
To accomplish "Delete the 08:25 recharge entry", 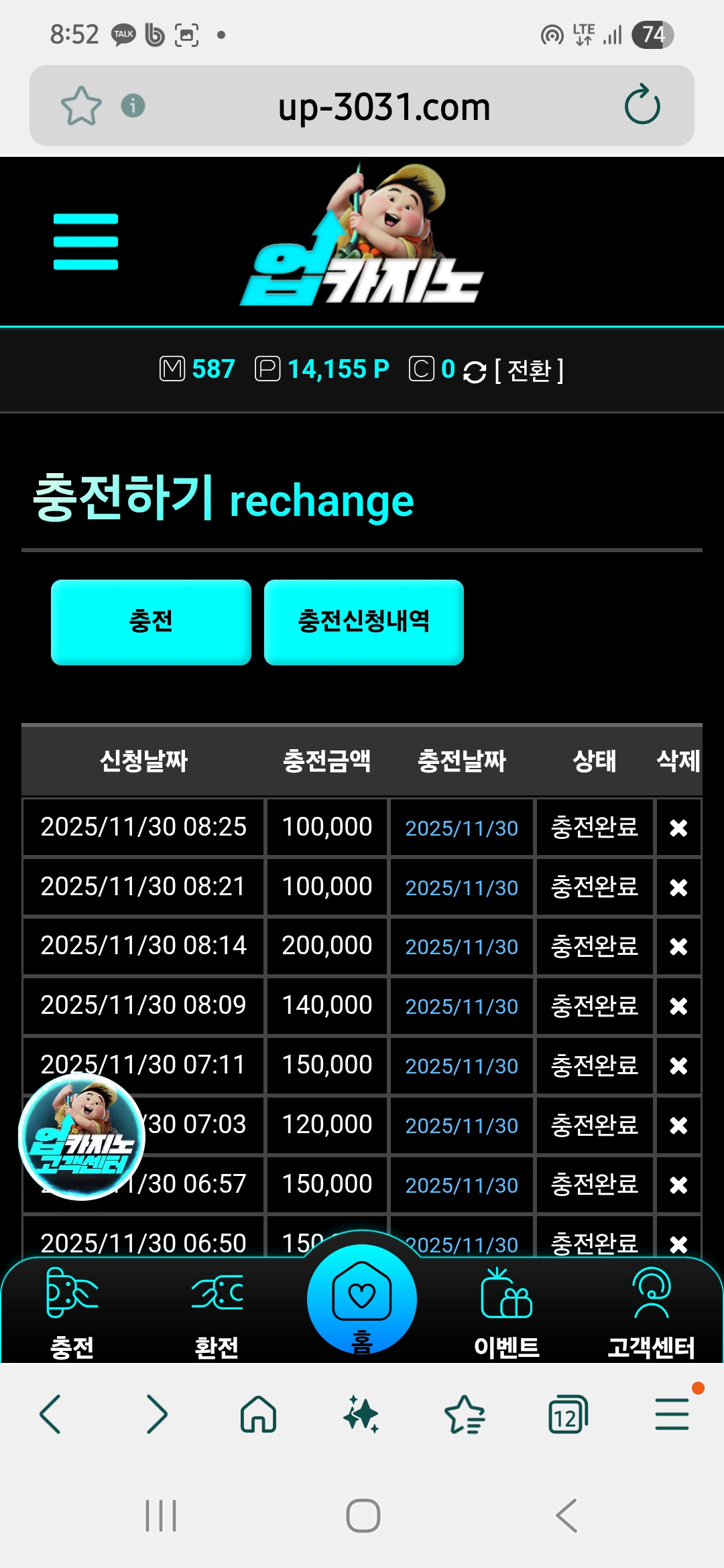I will 678,828.
